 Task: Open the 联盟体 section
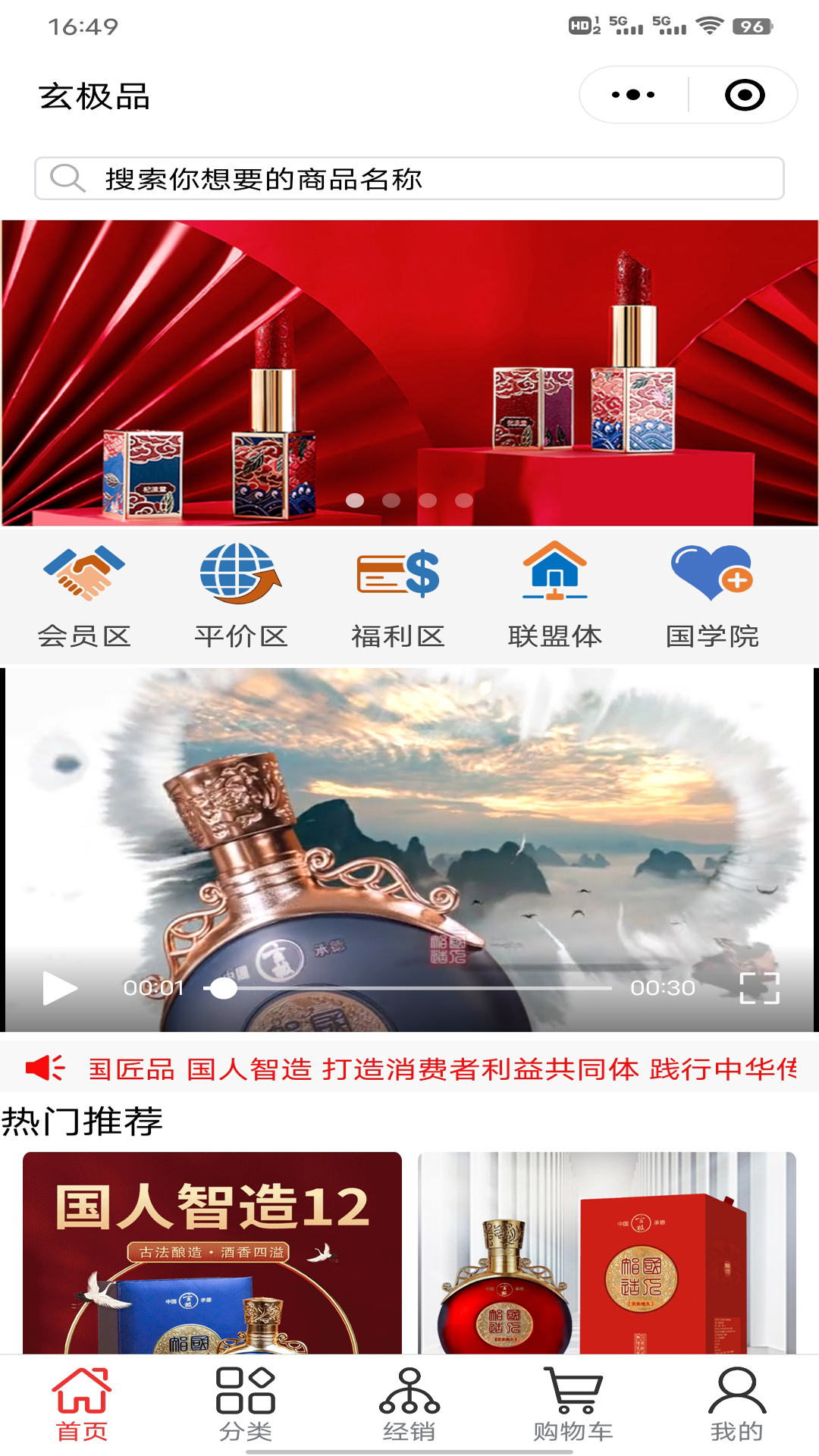point(555,596)
